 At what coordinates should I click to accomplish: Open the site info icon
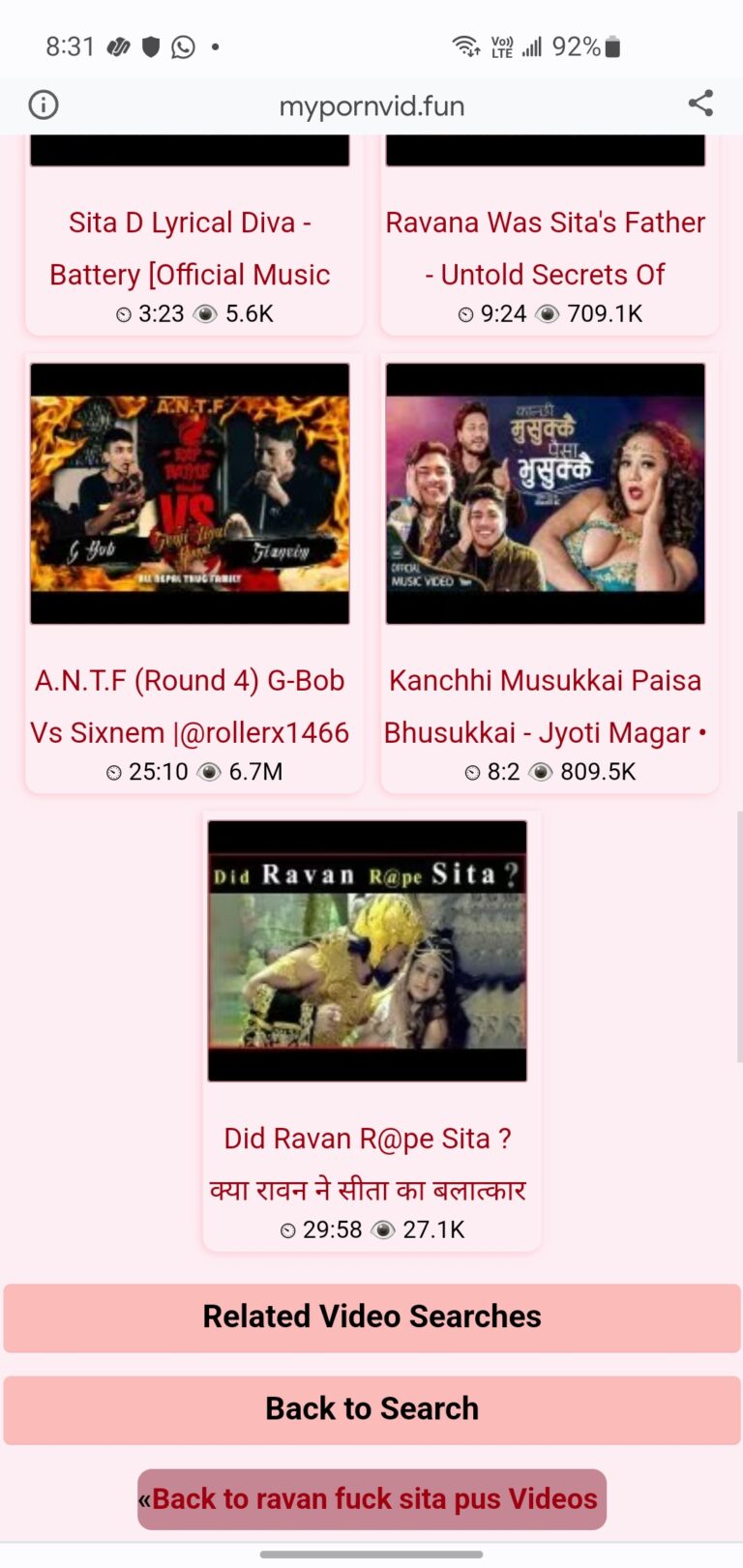(44, 104)
